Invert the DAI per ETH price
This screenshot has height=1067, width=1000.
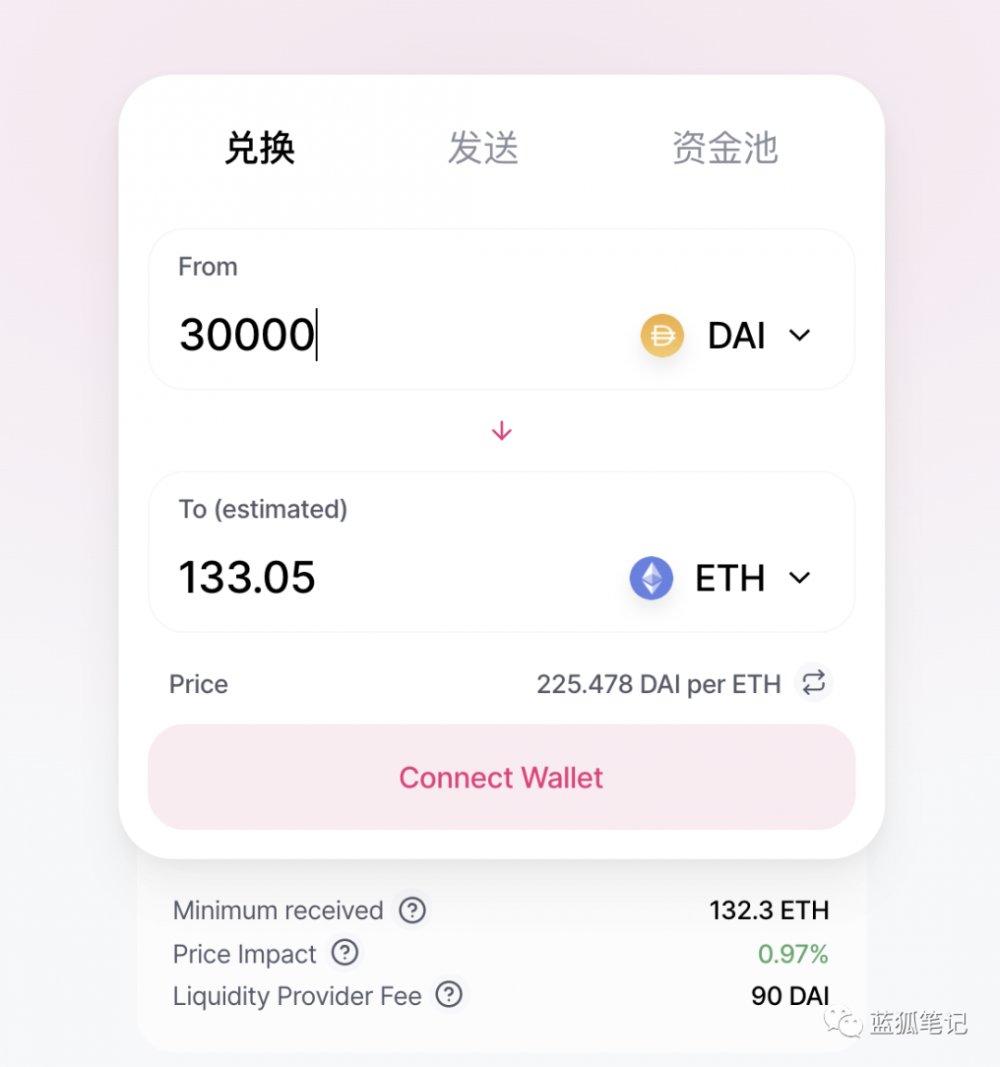coord(814,683)
